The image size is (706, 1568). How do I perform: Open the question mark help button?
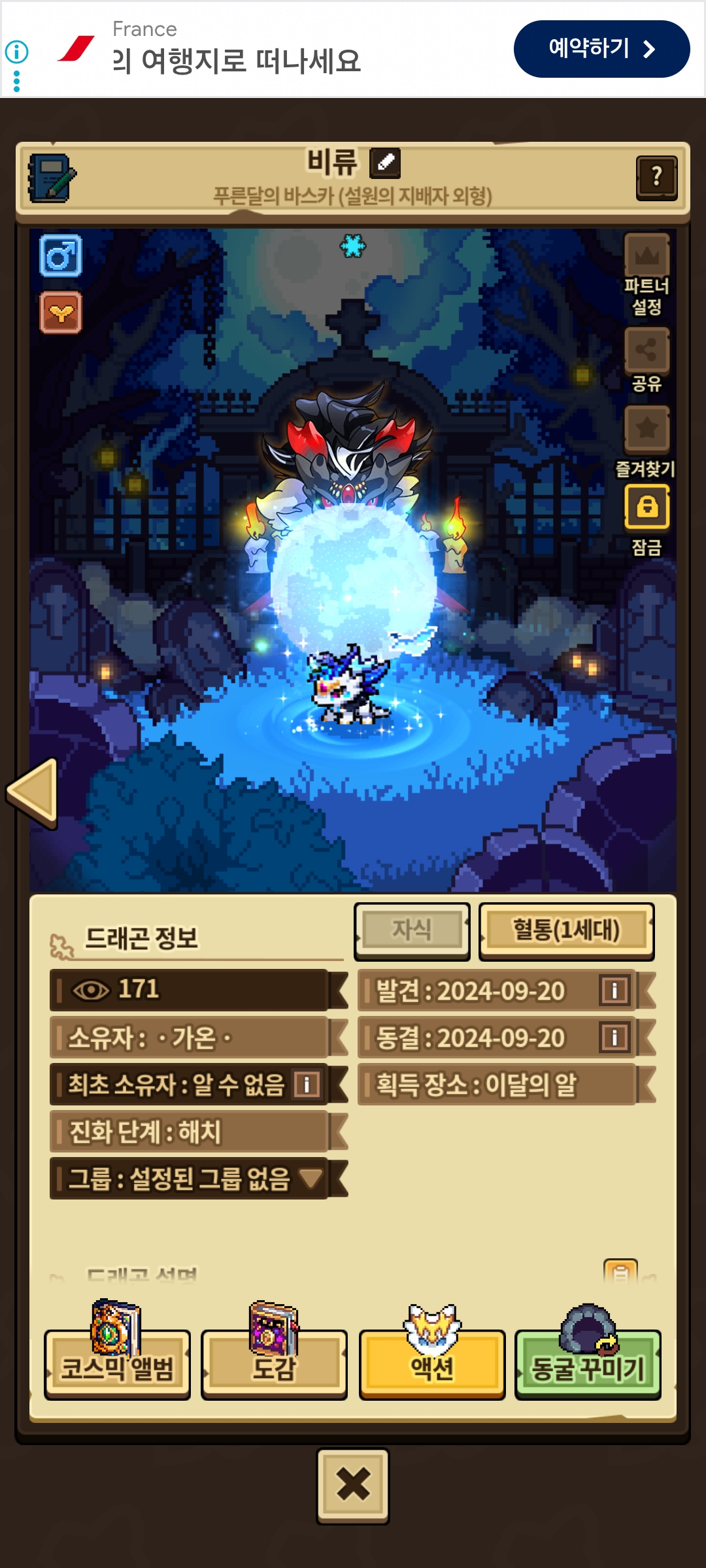[657, 178]
